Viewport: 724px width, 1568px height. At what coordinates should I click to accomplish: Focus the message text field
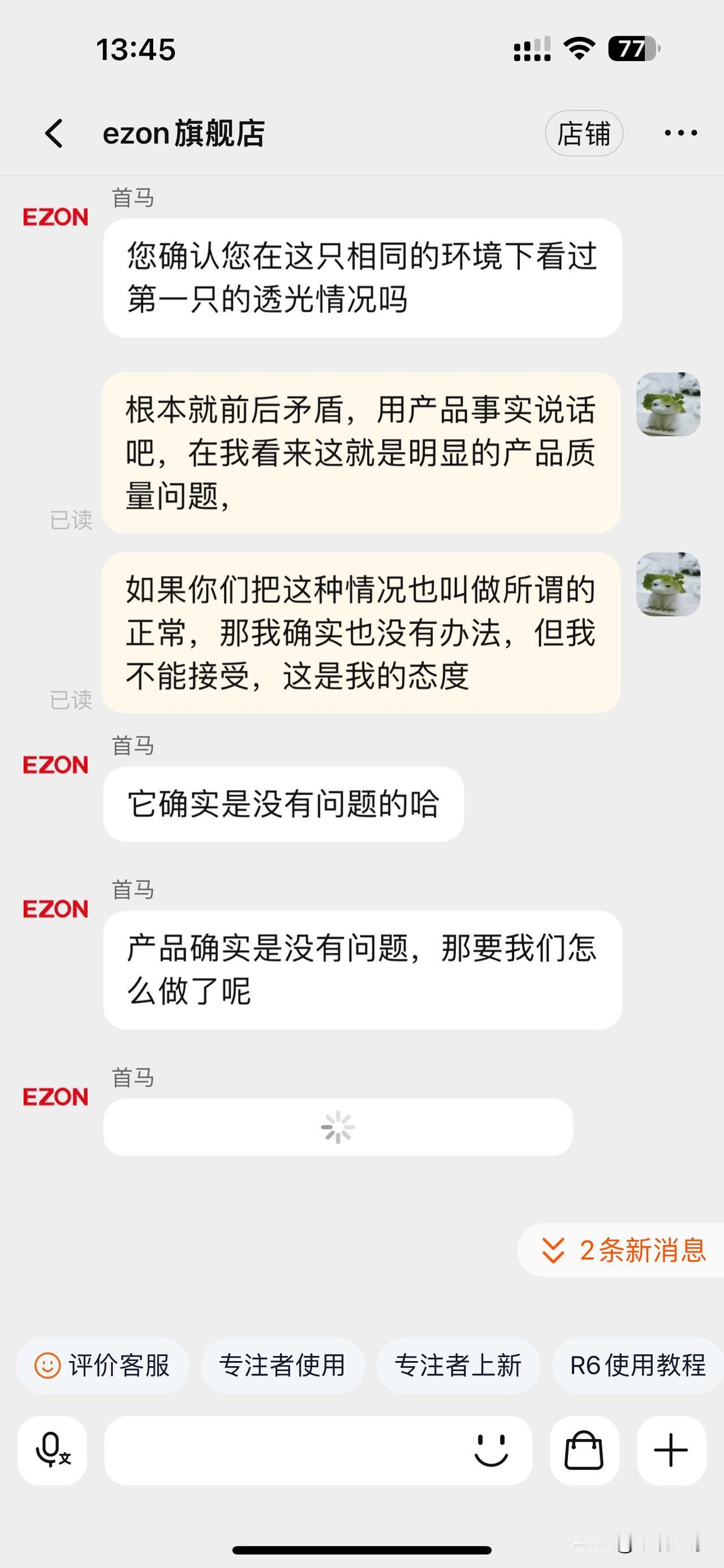point(286,1450)
